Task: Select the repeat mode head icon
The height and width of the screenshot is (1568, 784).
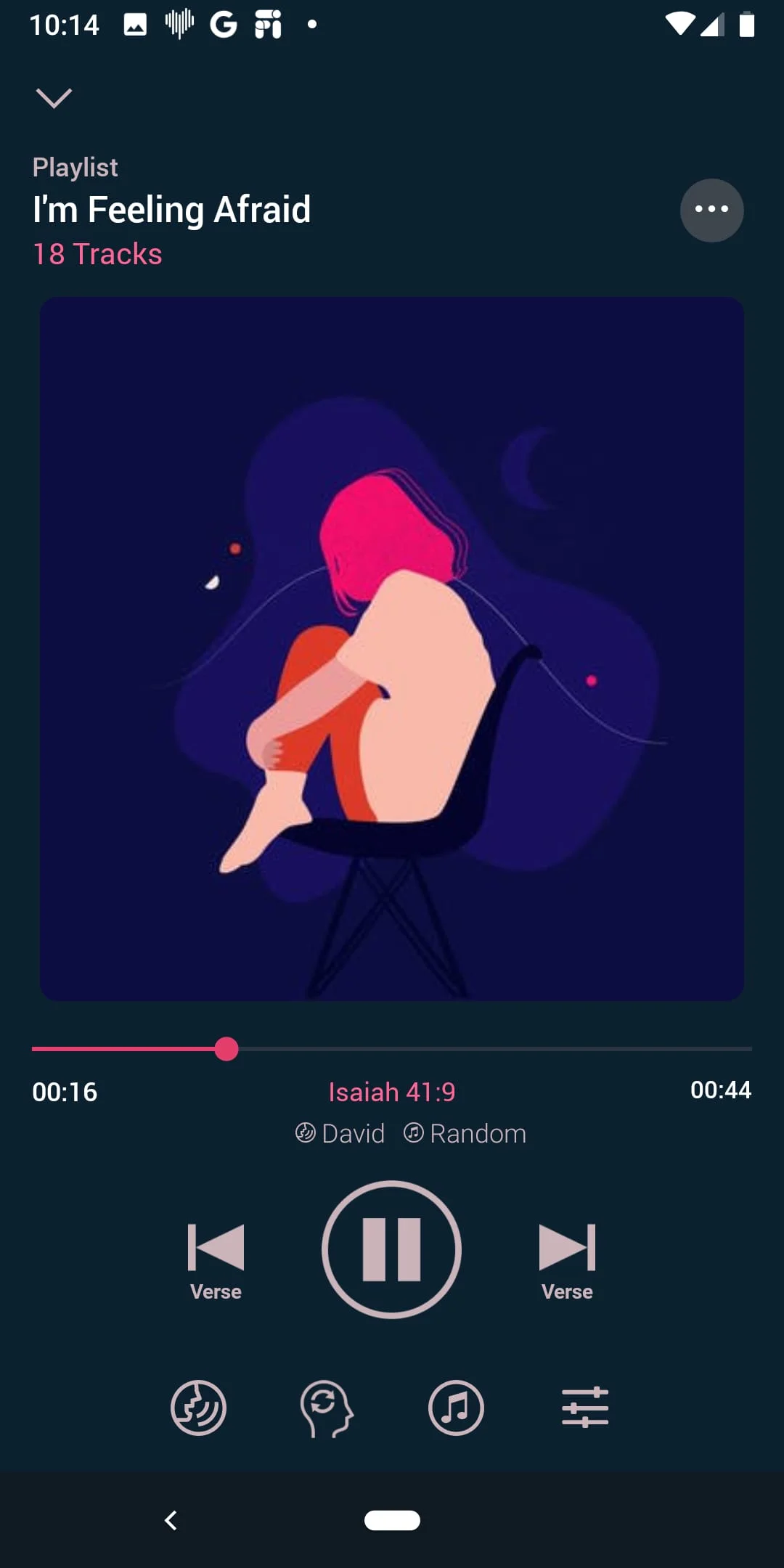Action: pyautogui.click(x=327, y=1407)
